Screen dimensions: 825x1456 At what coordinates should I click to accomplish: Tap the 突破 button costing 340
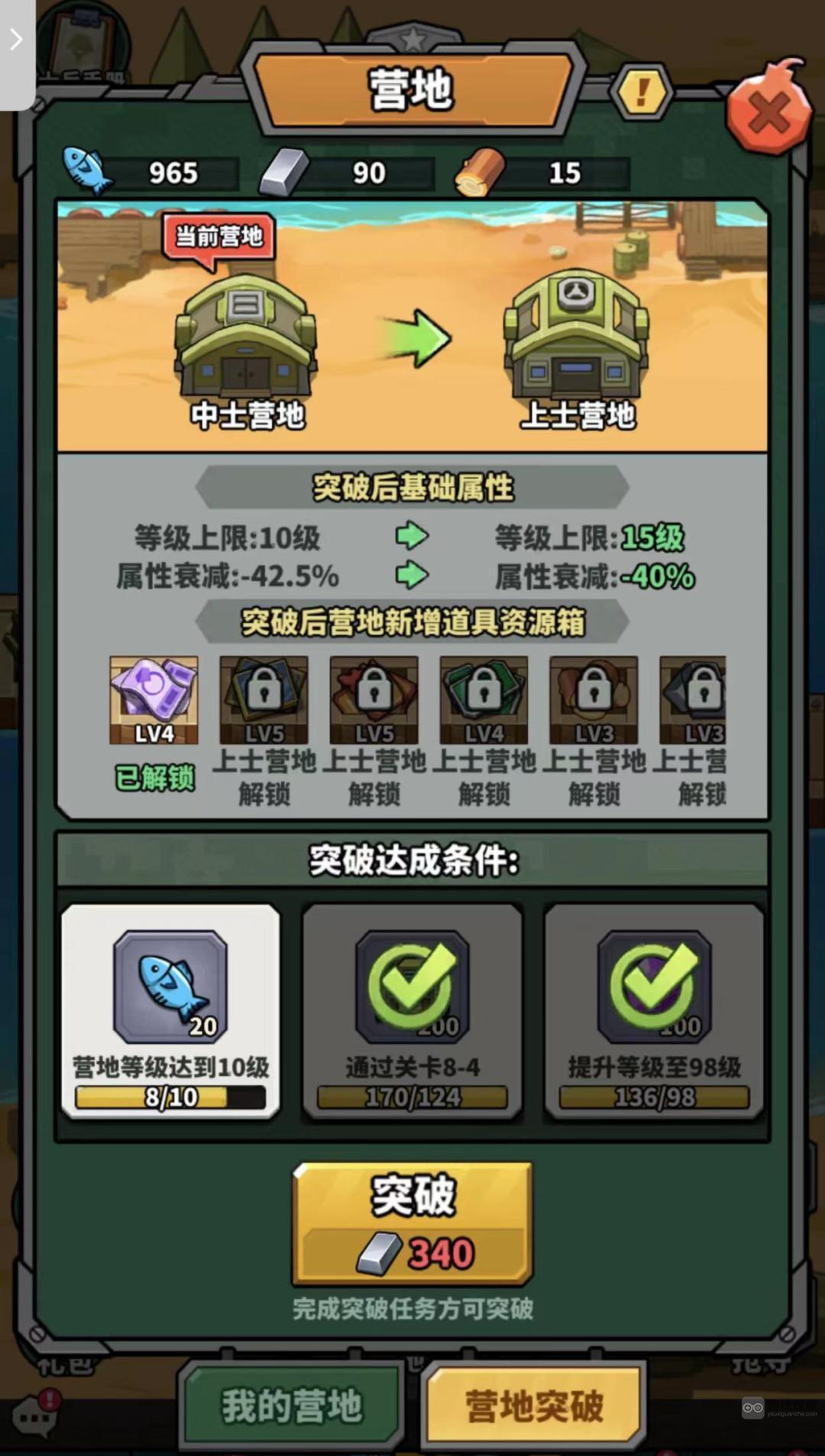coord(412,1223)
